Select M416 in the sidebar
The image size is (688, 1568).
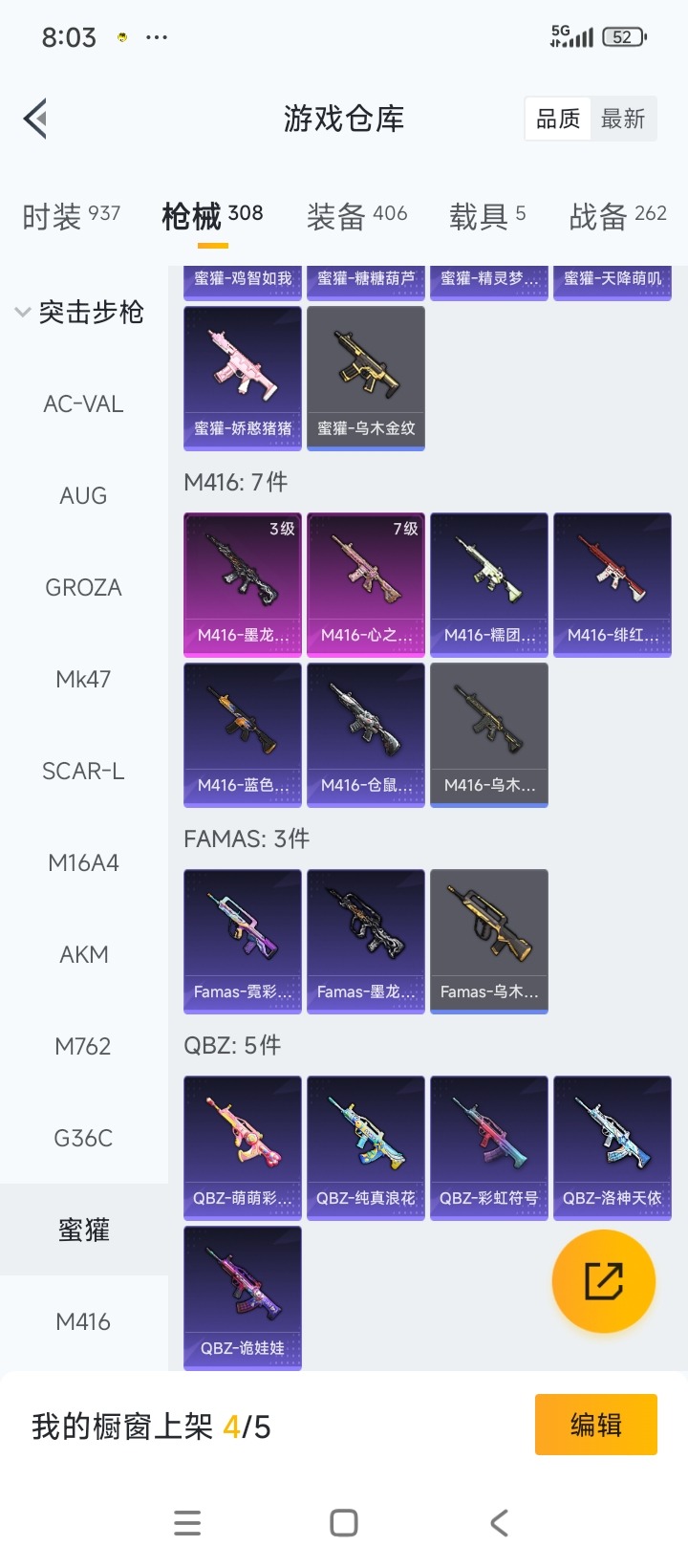click(83, 1322)
